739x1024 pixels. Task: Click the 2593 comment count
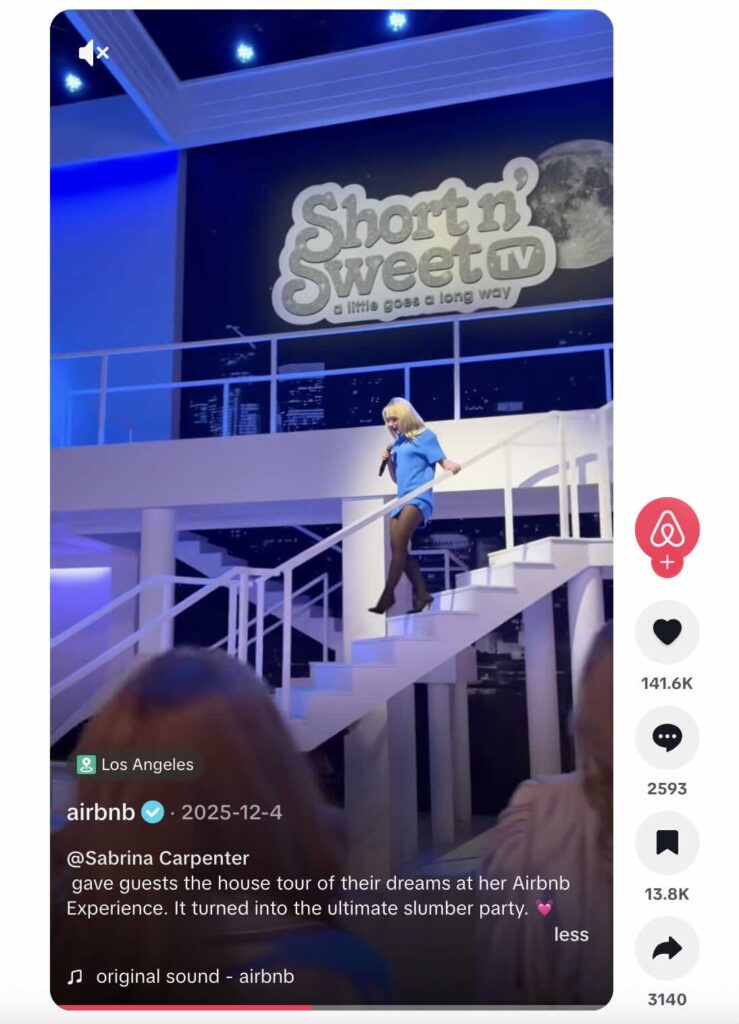pyautogui.click(x=667, y=788)
